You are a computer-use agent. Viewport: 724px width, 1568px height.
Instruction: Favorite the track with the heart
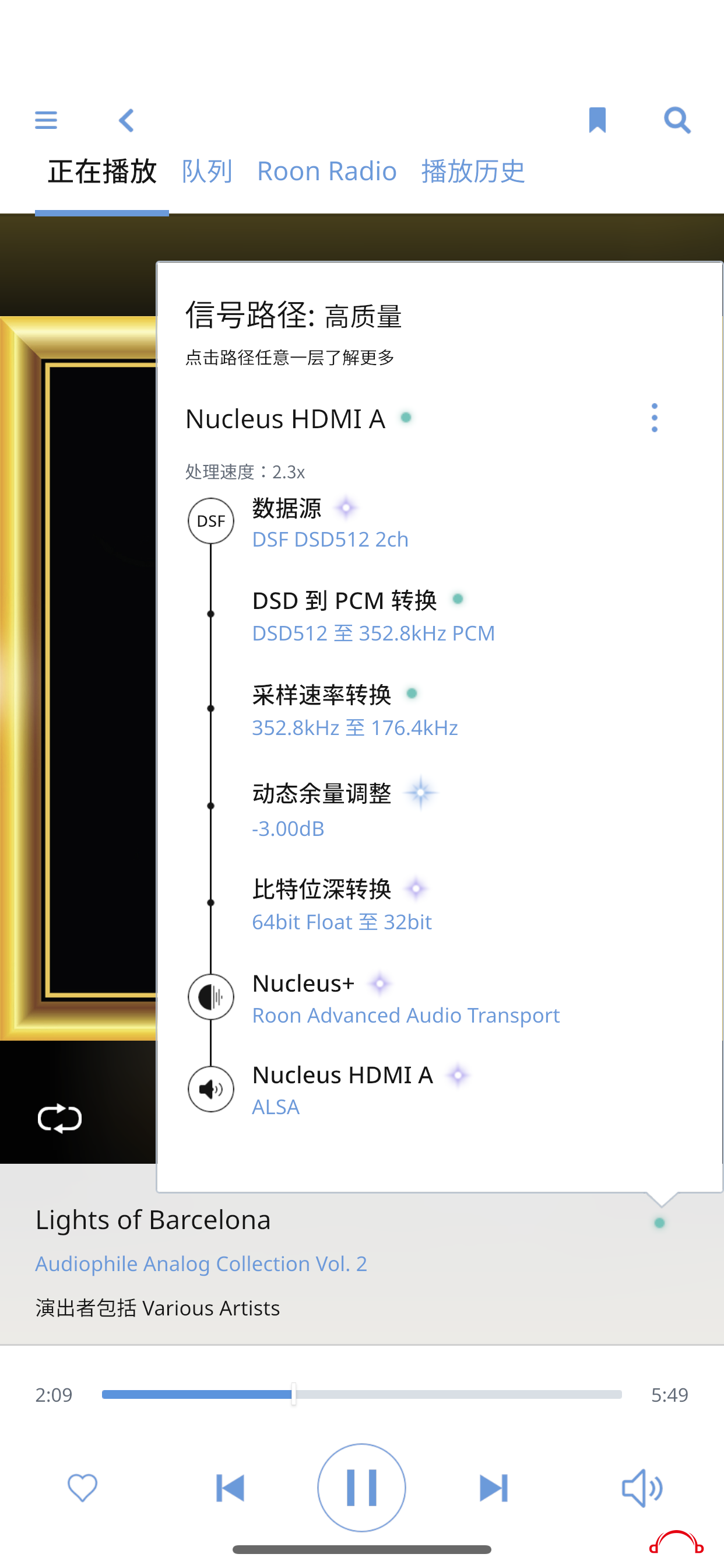(82, 1487)
